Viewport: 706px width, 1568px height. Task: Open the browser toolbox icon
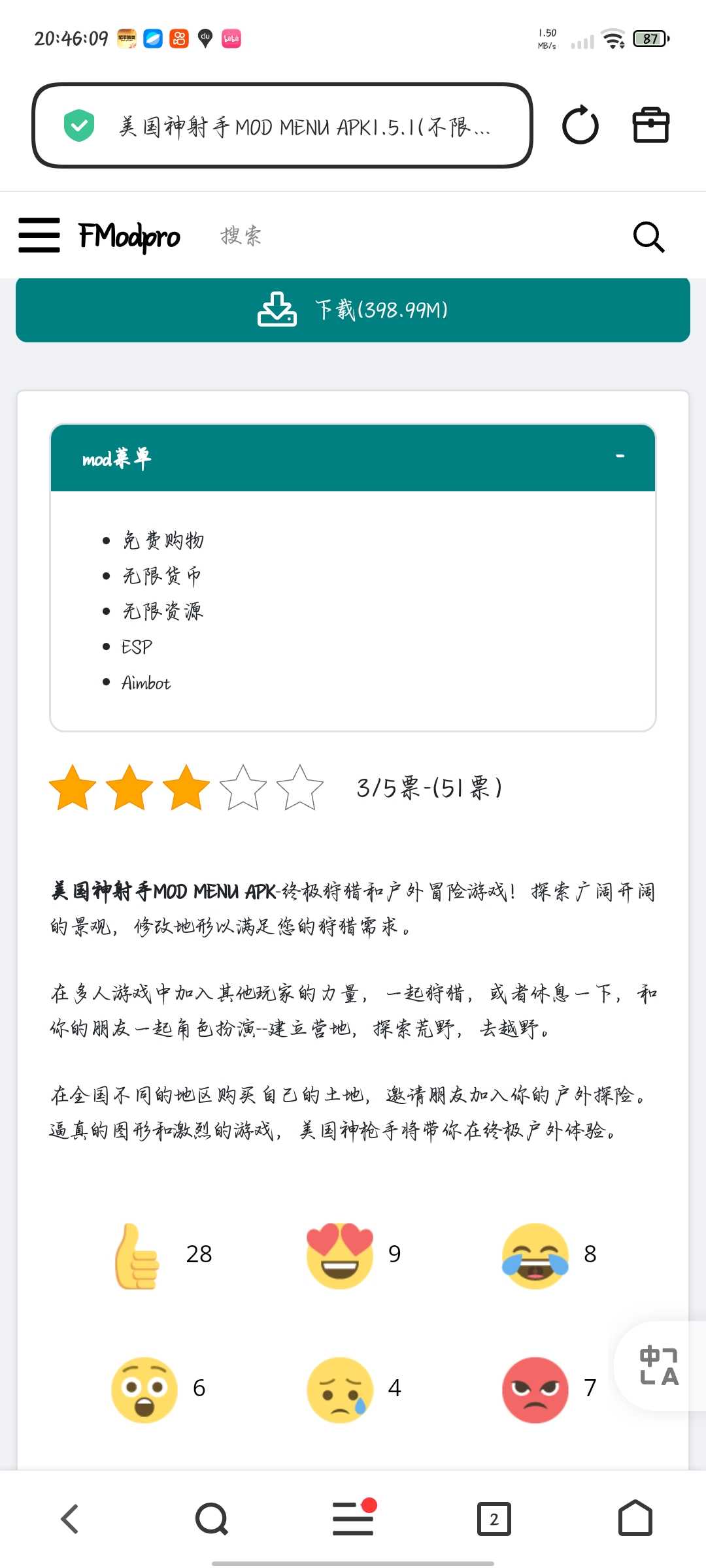coord(650,125)
